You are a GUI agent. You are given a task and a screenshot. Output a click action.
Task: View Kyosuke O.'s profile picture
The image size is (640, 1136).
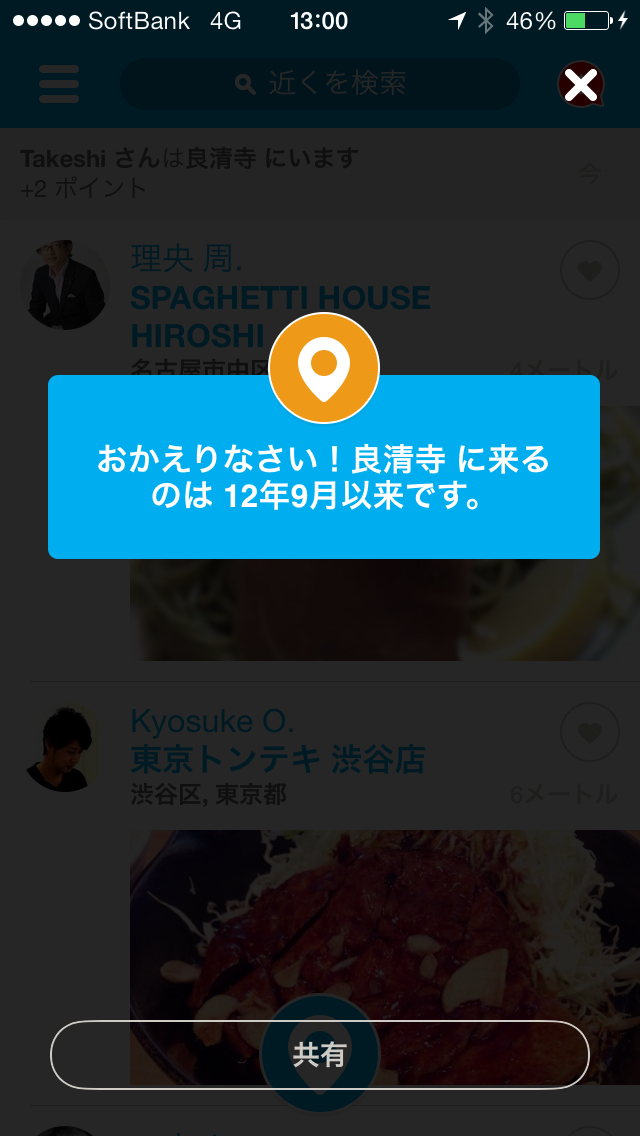(62, 748)
